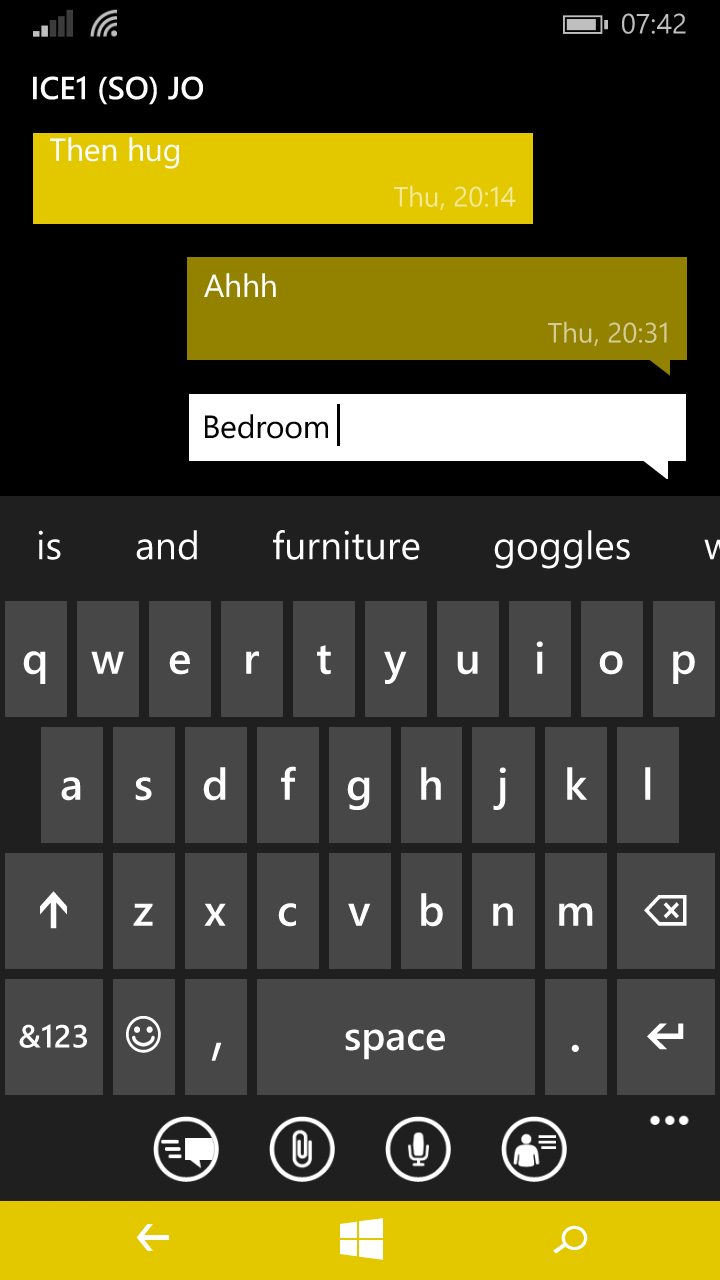Start voice dictation with the microphone icon

click(418, 1149)
